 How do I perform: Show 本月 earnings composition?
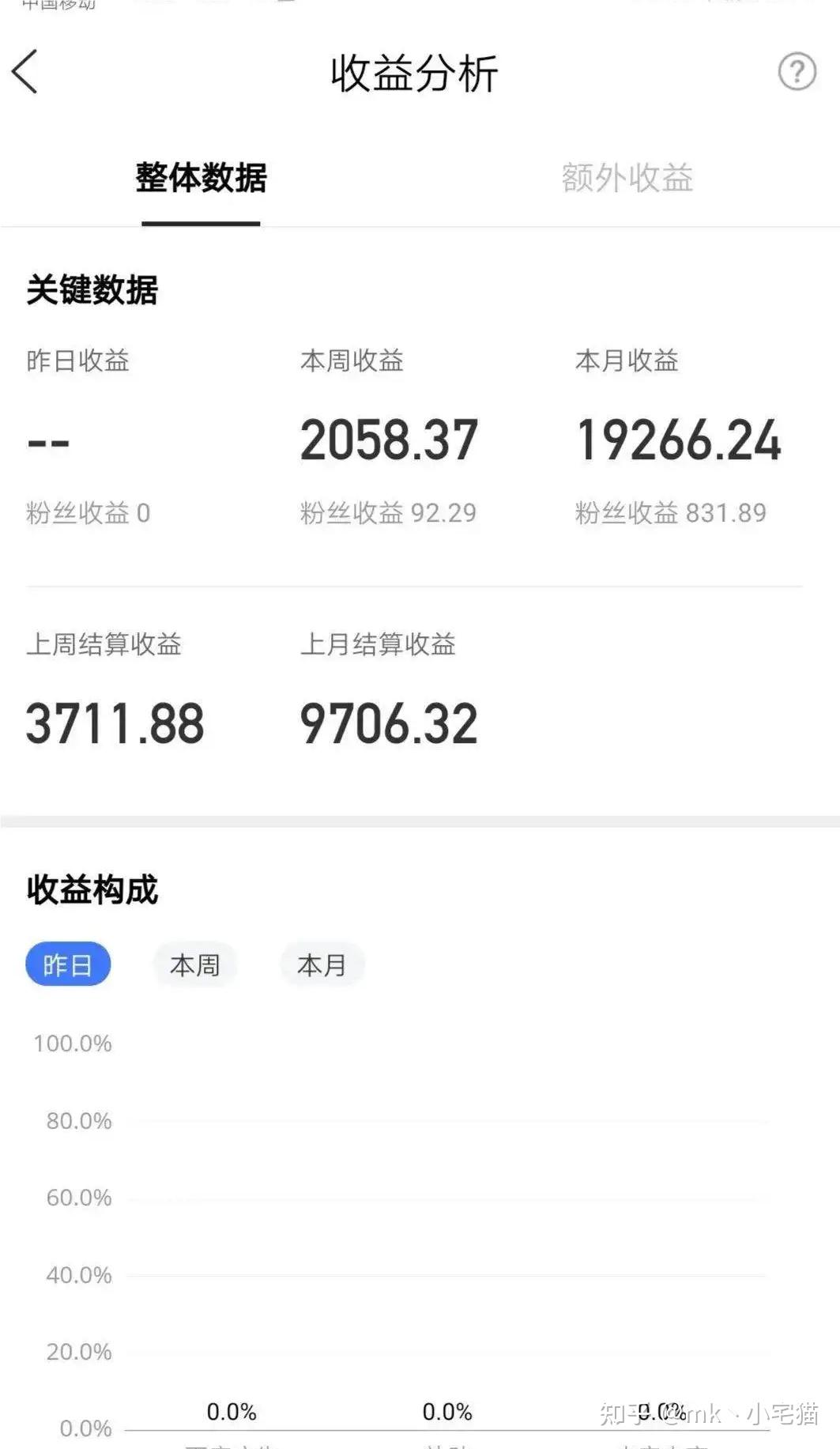[322, 964]
